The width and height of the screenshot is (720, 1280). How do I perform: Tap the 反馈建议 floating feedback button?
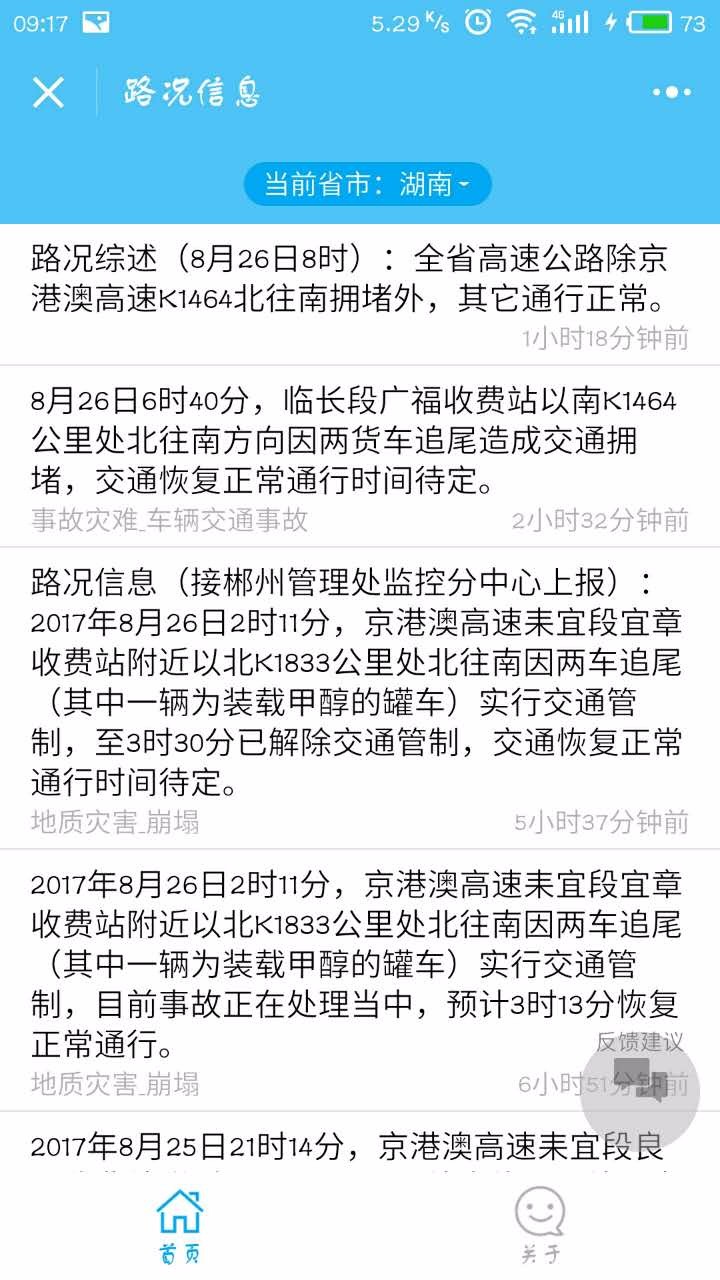coord(640,1078)
